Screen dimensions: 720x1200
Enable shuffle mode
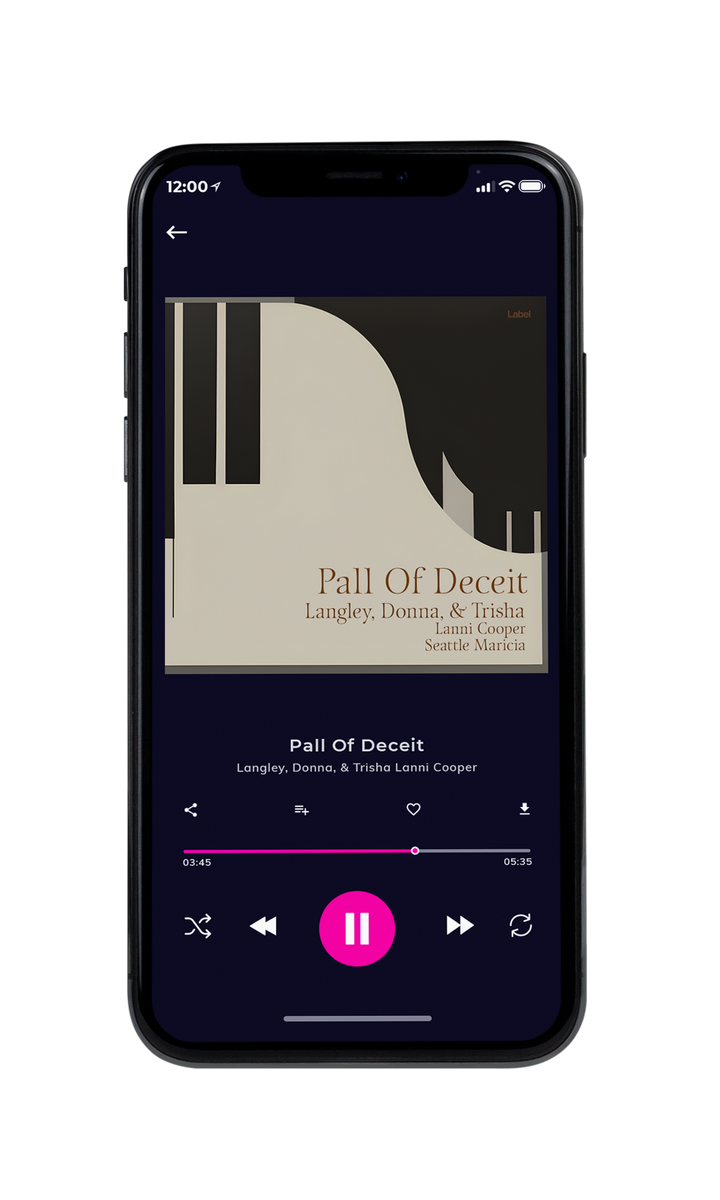click(198, 926)
